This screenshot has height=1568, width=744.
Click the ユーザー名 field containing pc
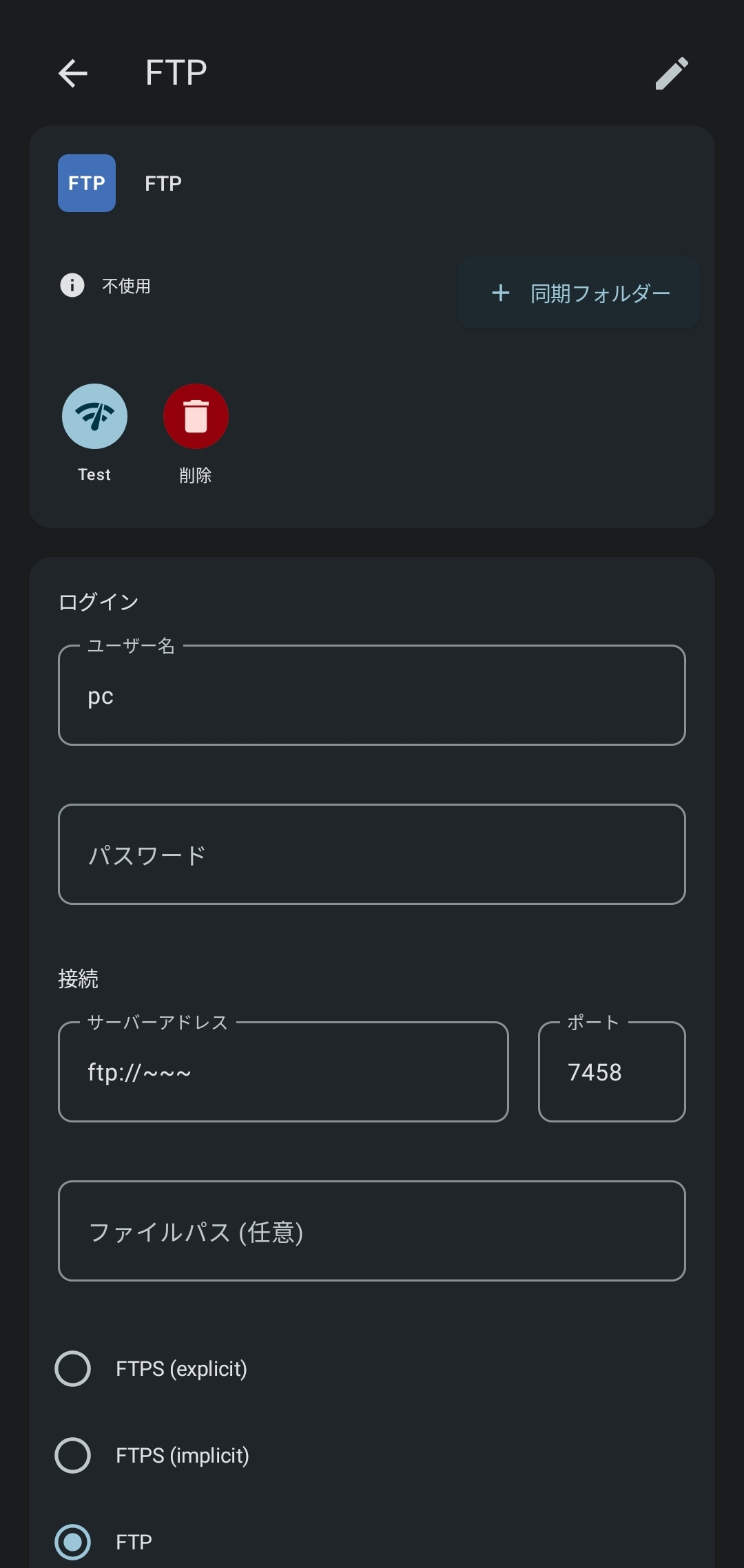click(372, 695)
